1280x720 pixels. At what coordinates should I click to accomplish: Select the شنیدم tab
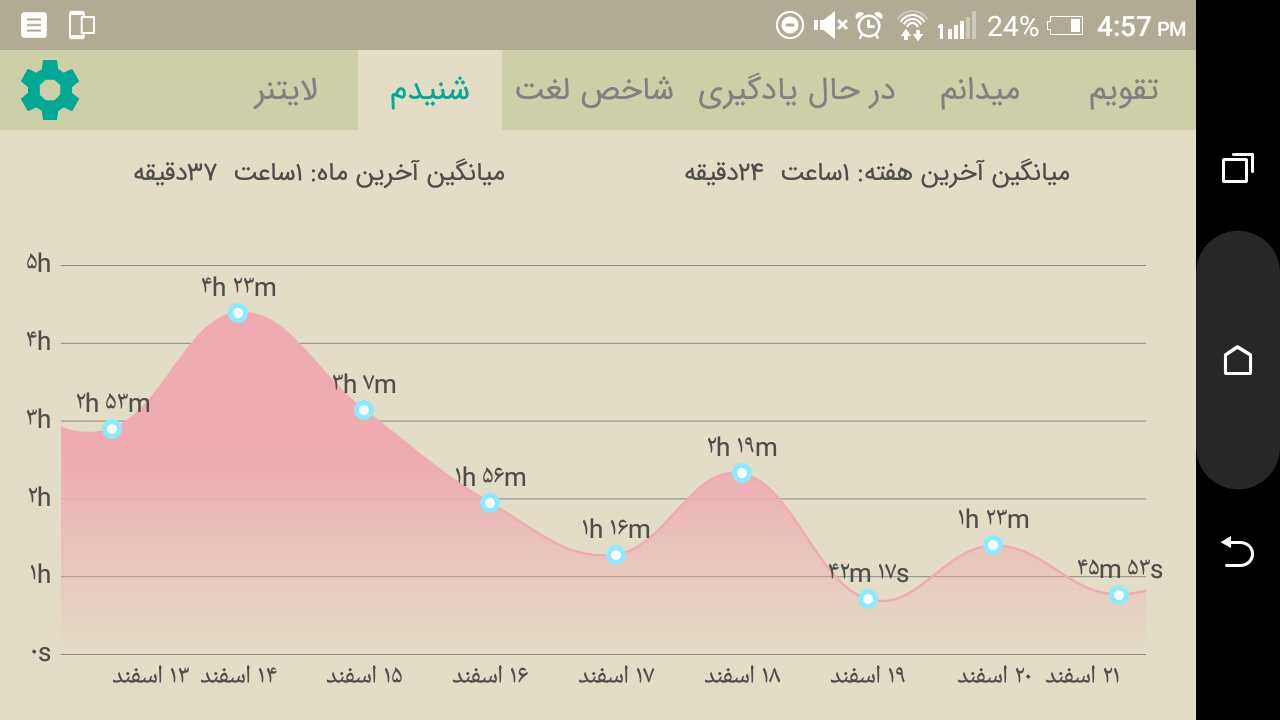click(x=430, y=90)
